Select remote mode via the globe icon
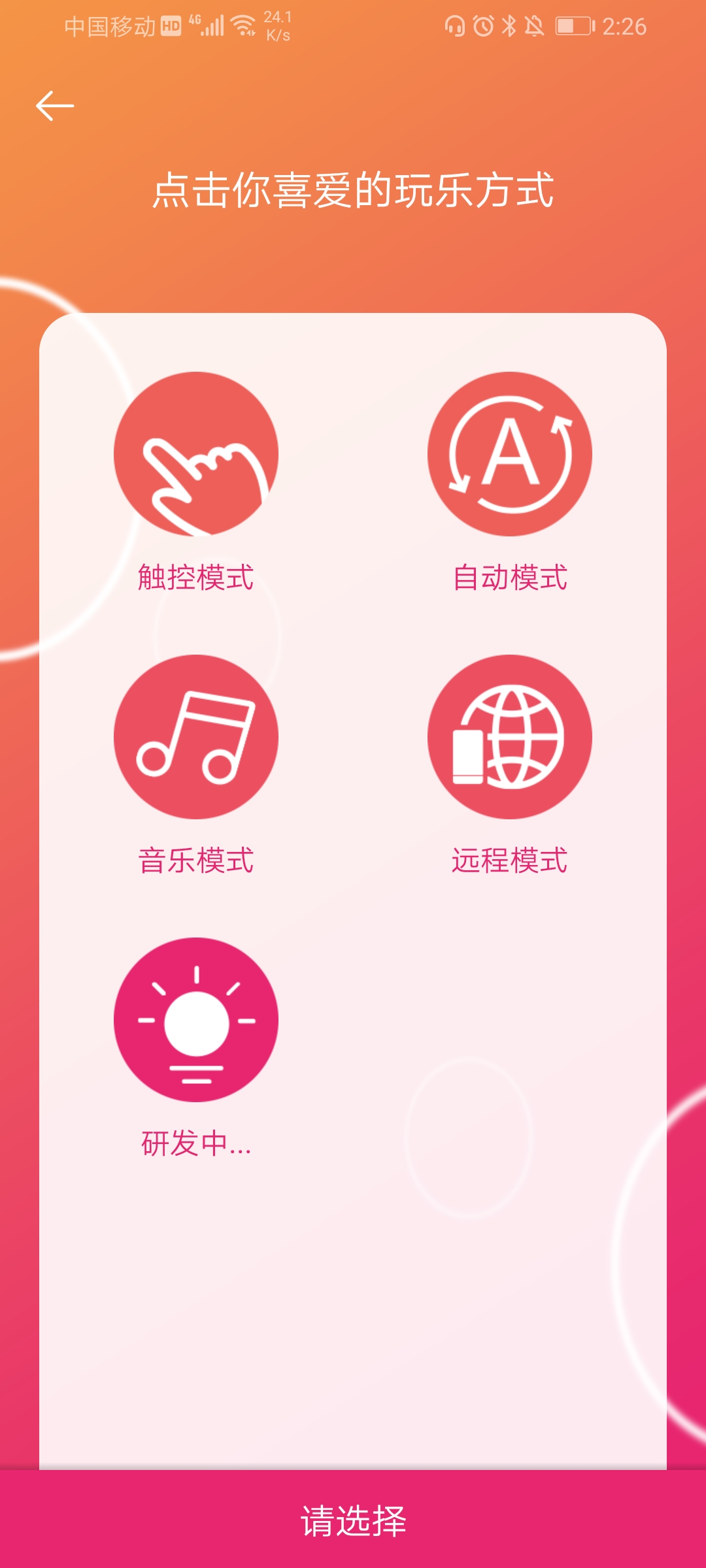The height and width of the screenshot is (1568, 706). 510,735
